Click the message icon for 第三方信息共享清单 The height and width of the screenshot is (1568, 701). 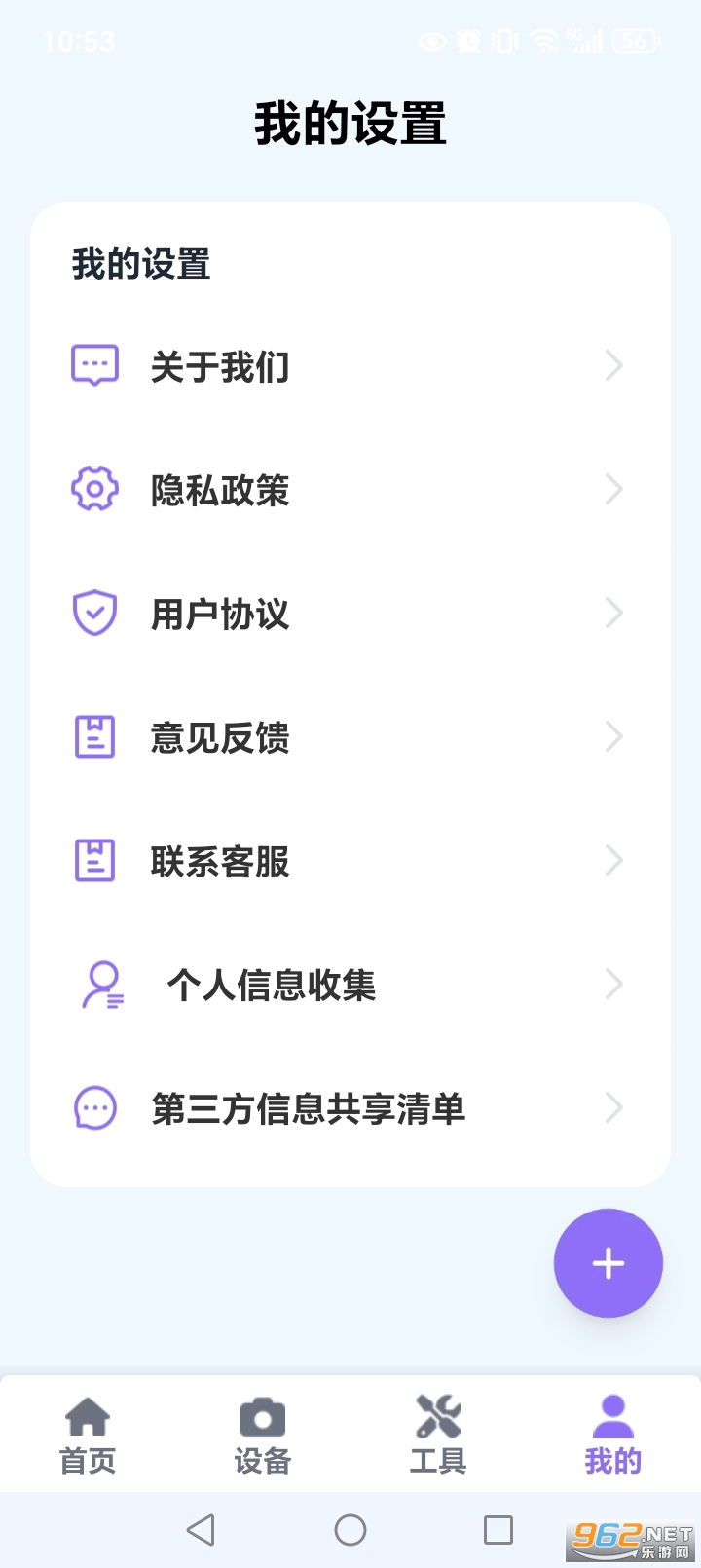[x=94, y=1107]
